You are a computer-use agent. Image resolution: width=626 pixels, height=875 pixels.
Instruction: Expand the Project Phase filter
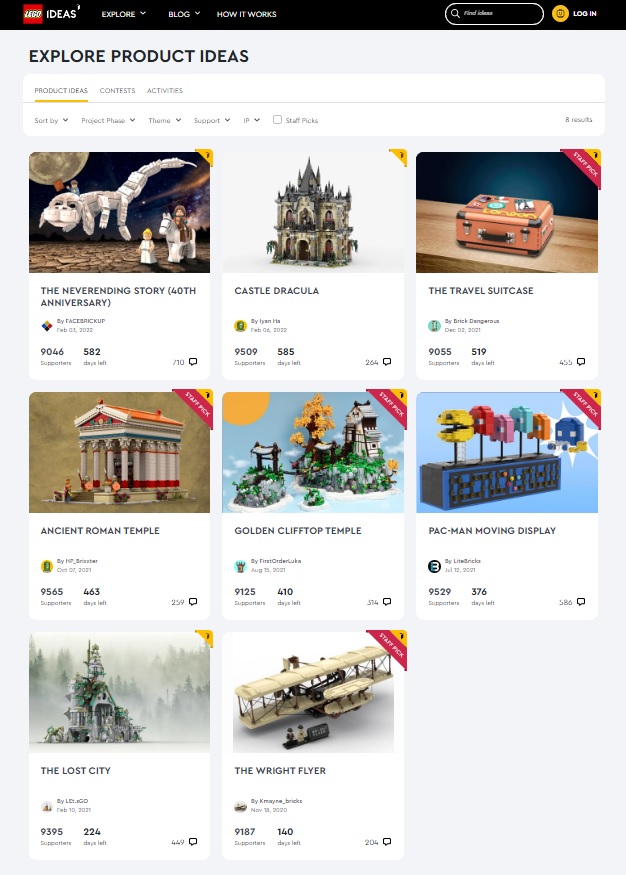click(107, 120)
